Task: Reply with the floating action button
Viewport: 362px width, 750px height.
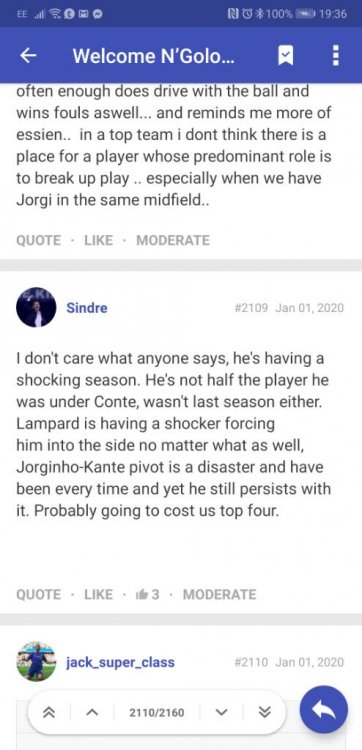Action: click(324, 710)
